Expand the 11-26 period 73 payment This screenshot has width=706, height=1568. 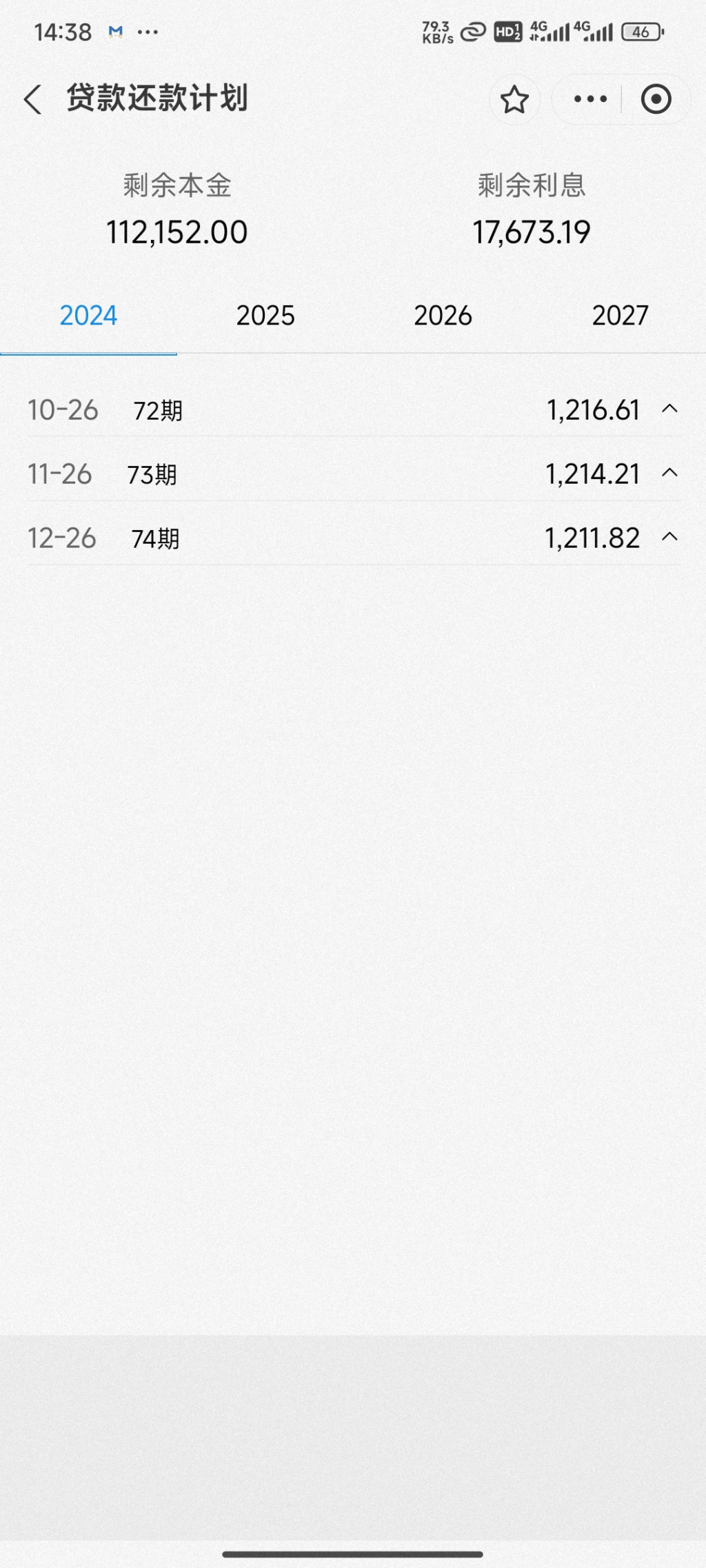[x=669, y=474]
